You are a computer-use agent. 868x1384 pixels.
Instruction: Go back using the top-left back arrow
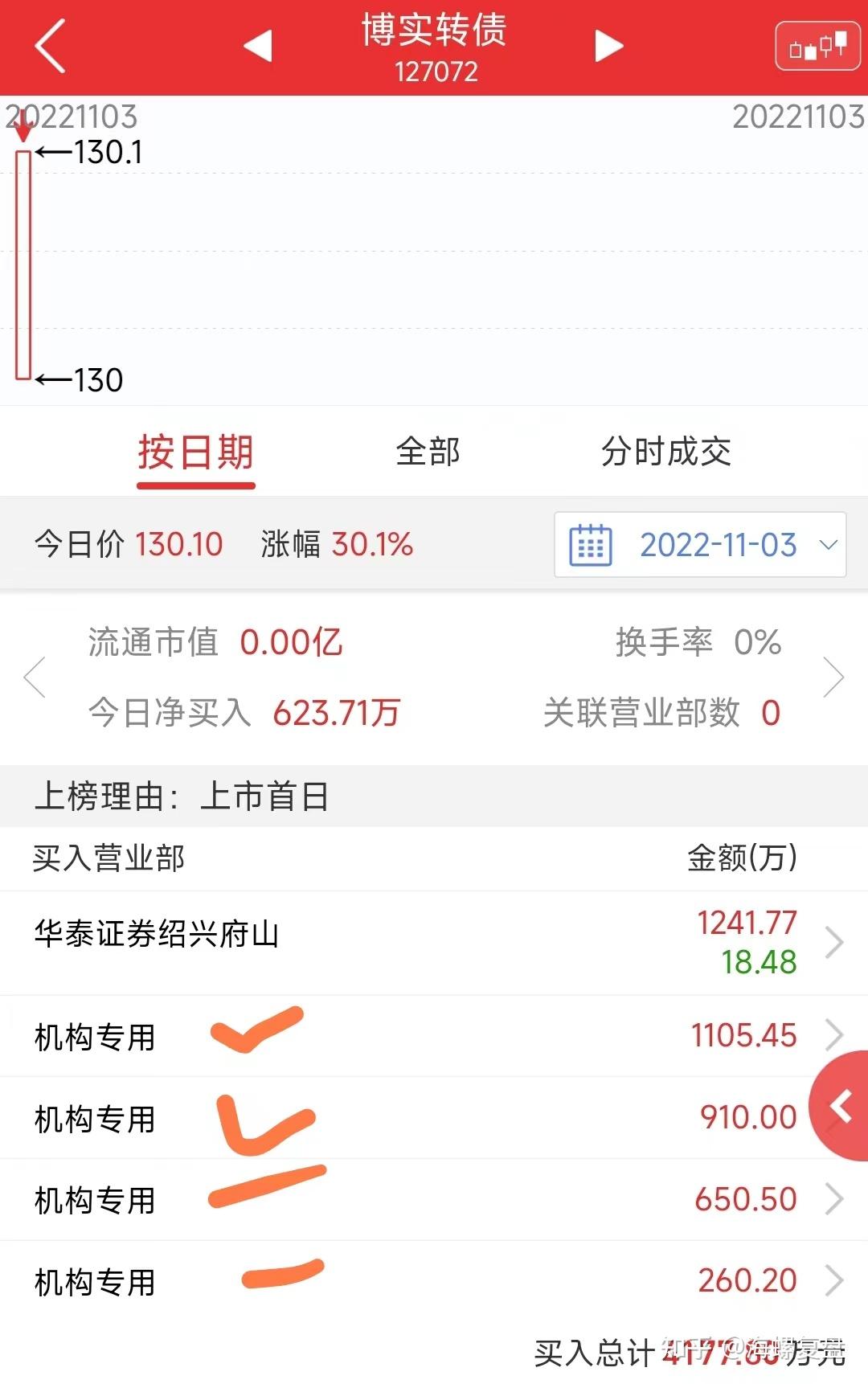coord(50,44)
